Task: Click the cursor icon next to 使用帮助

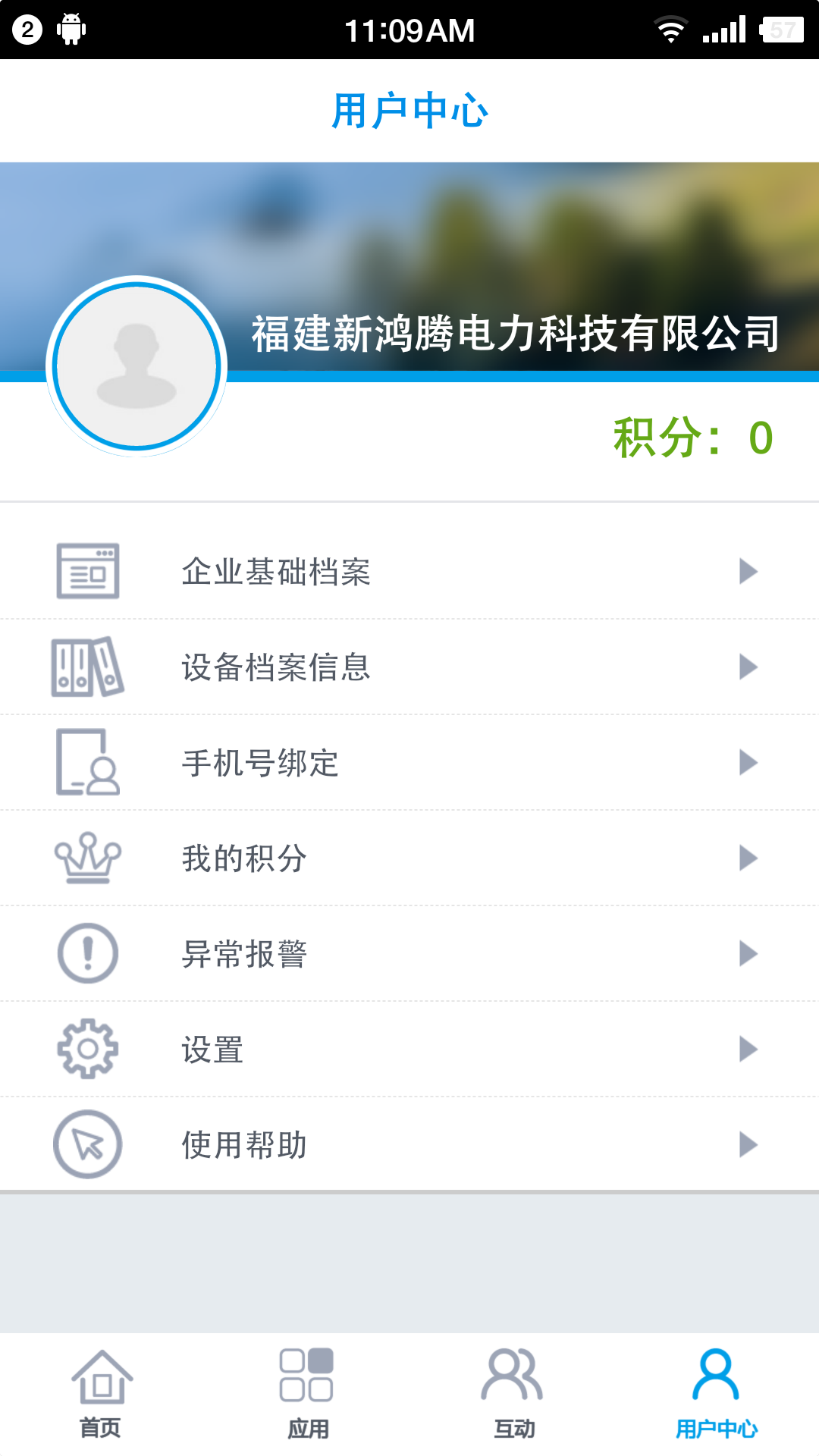Action: [x=87, y=1145]
